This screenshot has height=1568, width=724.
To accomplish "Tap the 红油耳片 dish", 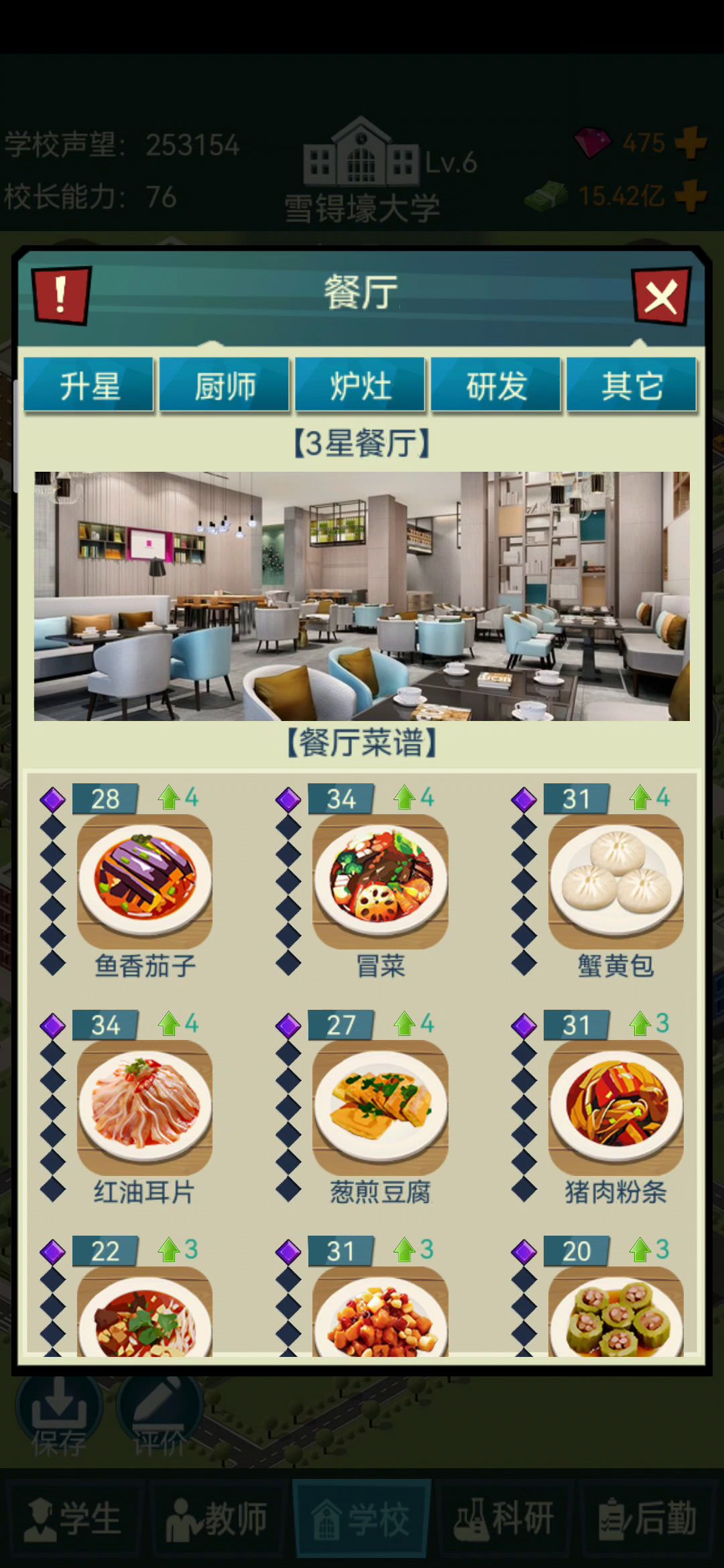I will [x=145, y=1106].
